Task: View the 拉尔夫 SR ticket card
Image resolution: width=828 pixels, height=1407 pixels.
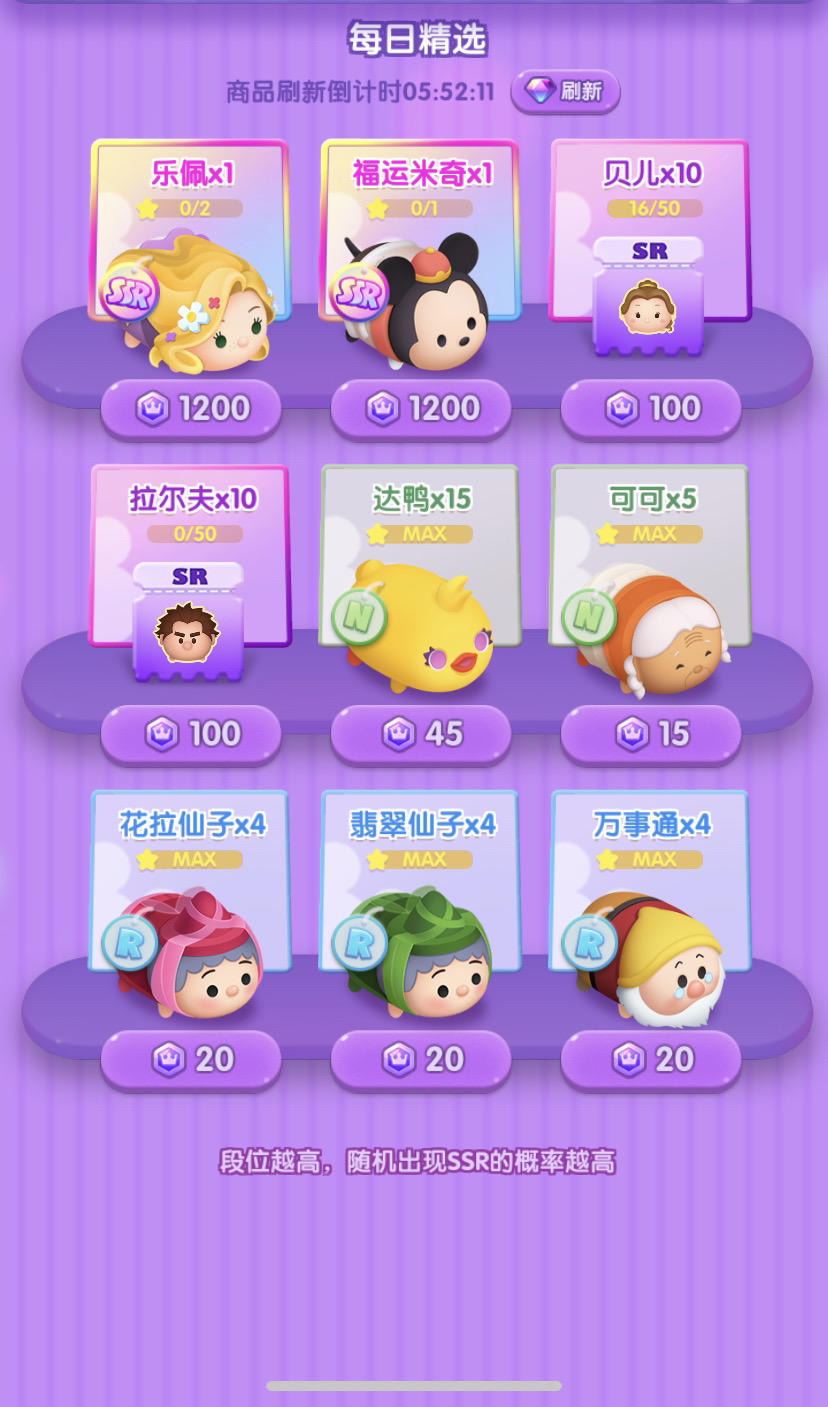Action: pyautogui.click(x=190, y=585)
